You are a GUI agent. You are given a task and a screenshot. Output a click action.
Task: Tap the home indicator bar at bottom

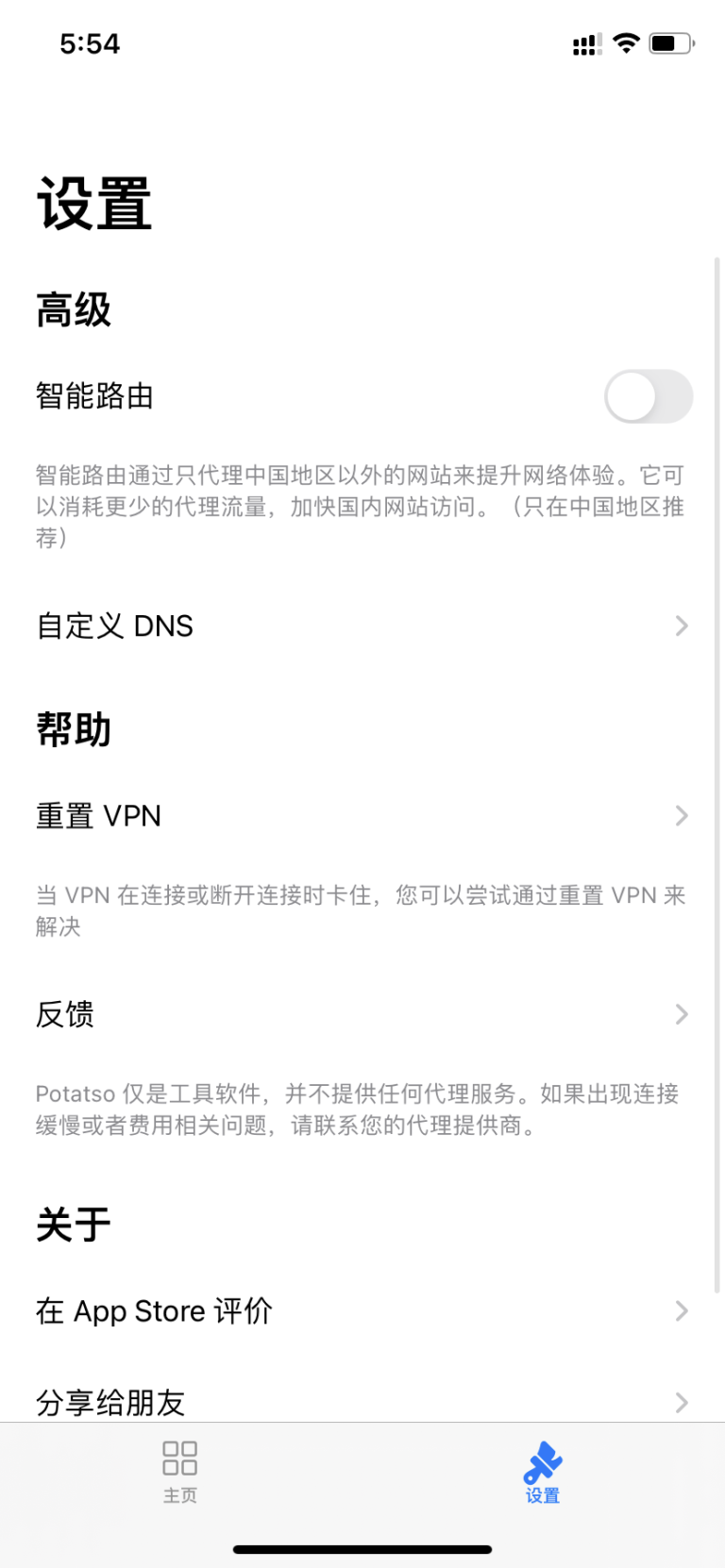click(362, 1548)
